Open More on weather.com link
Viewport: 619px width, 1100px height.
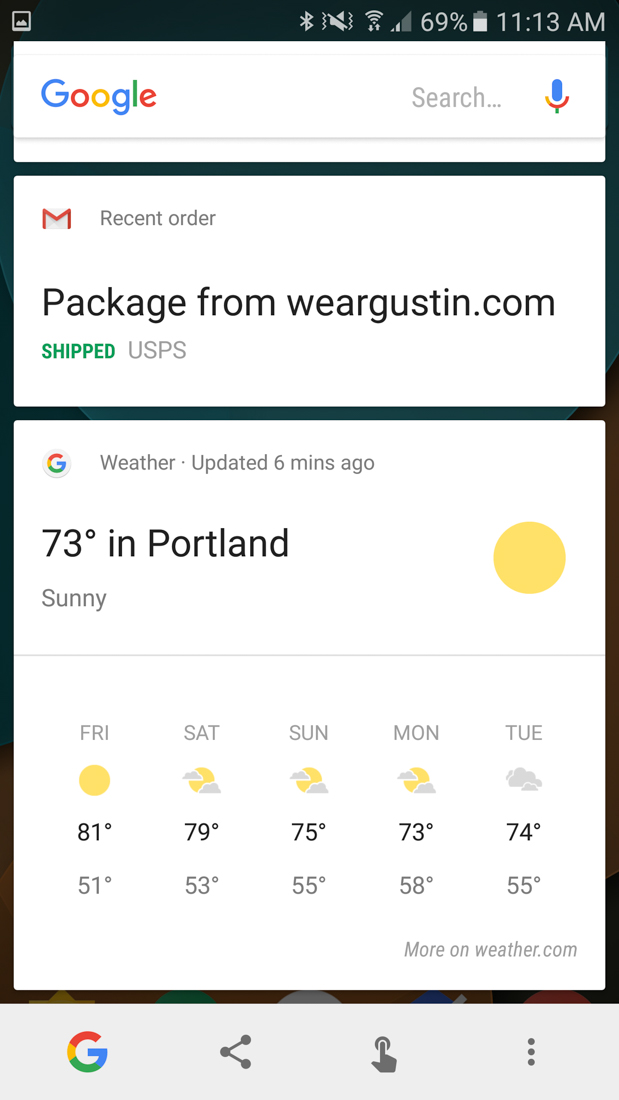tap(490, 950)
